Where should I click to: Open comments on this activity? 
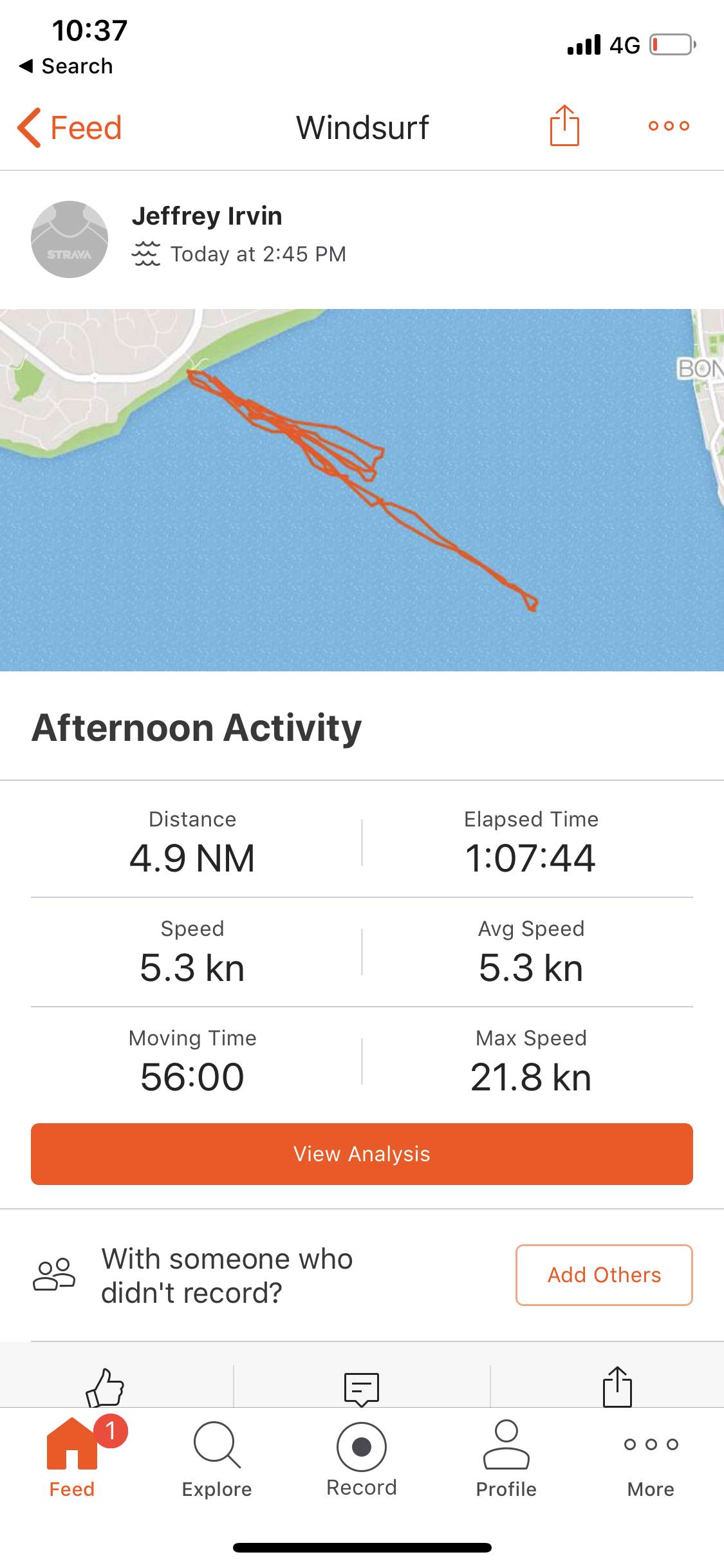coord(362,1388)
